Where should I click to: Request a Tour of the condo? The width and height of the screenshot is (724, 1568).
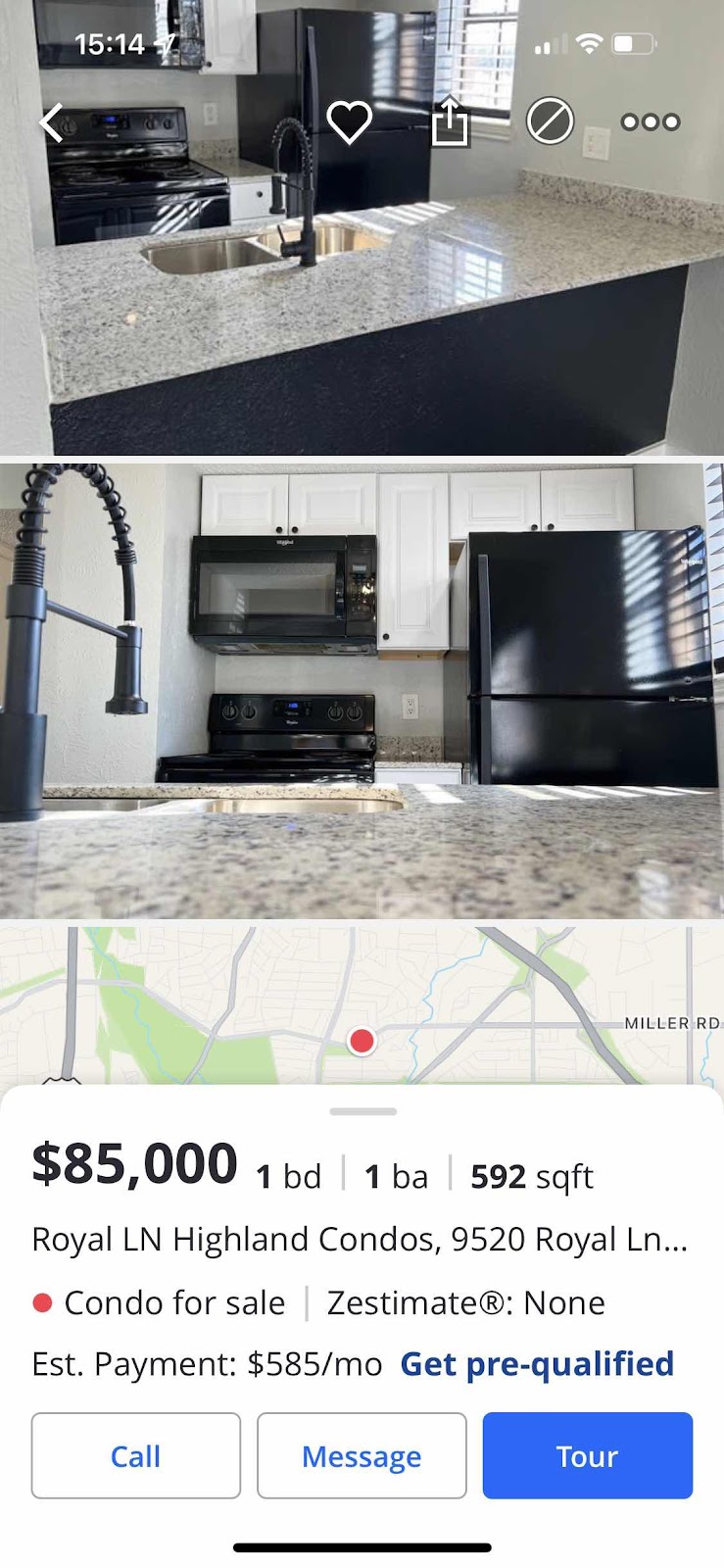point(587,1455)
